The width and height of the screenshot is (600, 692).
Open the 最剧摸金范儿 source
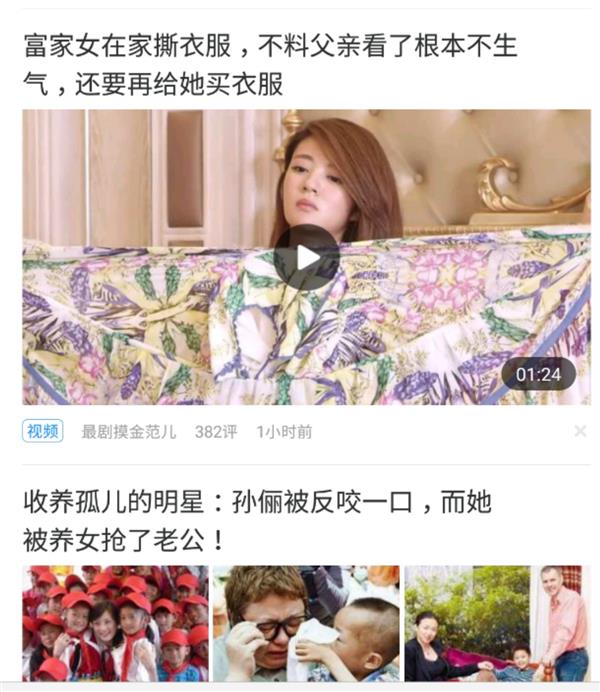click(129, 432)
